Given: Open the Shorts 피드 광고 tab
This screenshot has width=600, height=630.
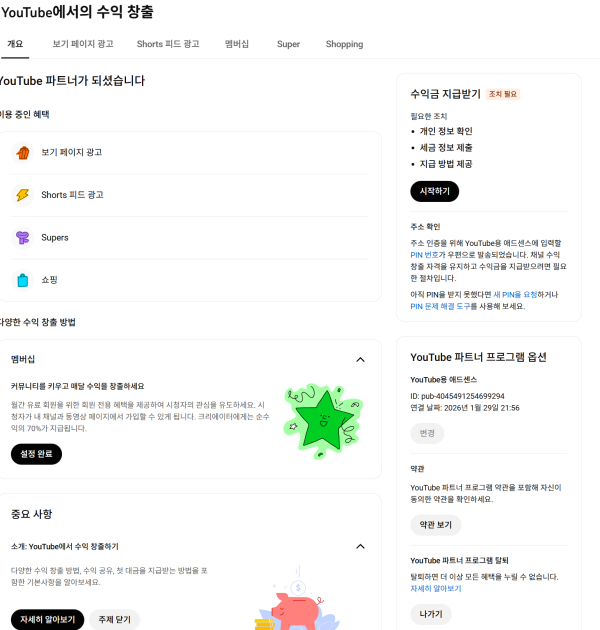Looking at the screenshot, I should click(x=168, y=44).
